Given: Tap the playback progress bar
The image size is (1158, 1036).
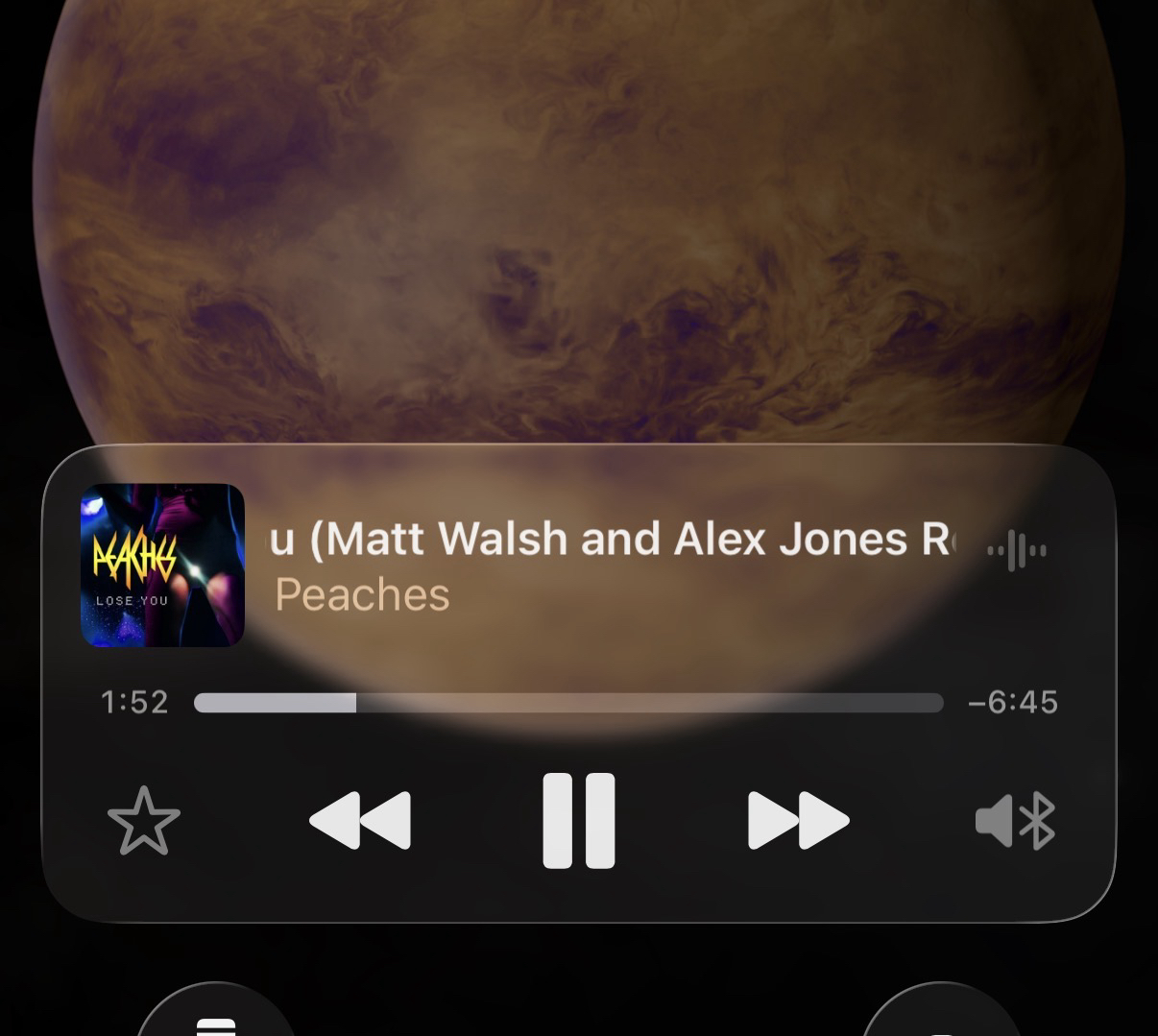Looking at the screenshot, I should (568, 703).
